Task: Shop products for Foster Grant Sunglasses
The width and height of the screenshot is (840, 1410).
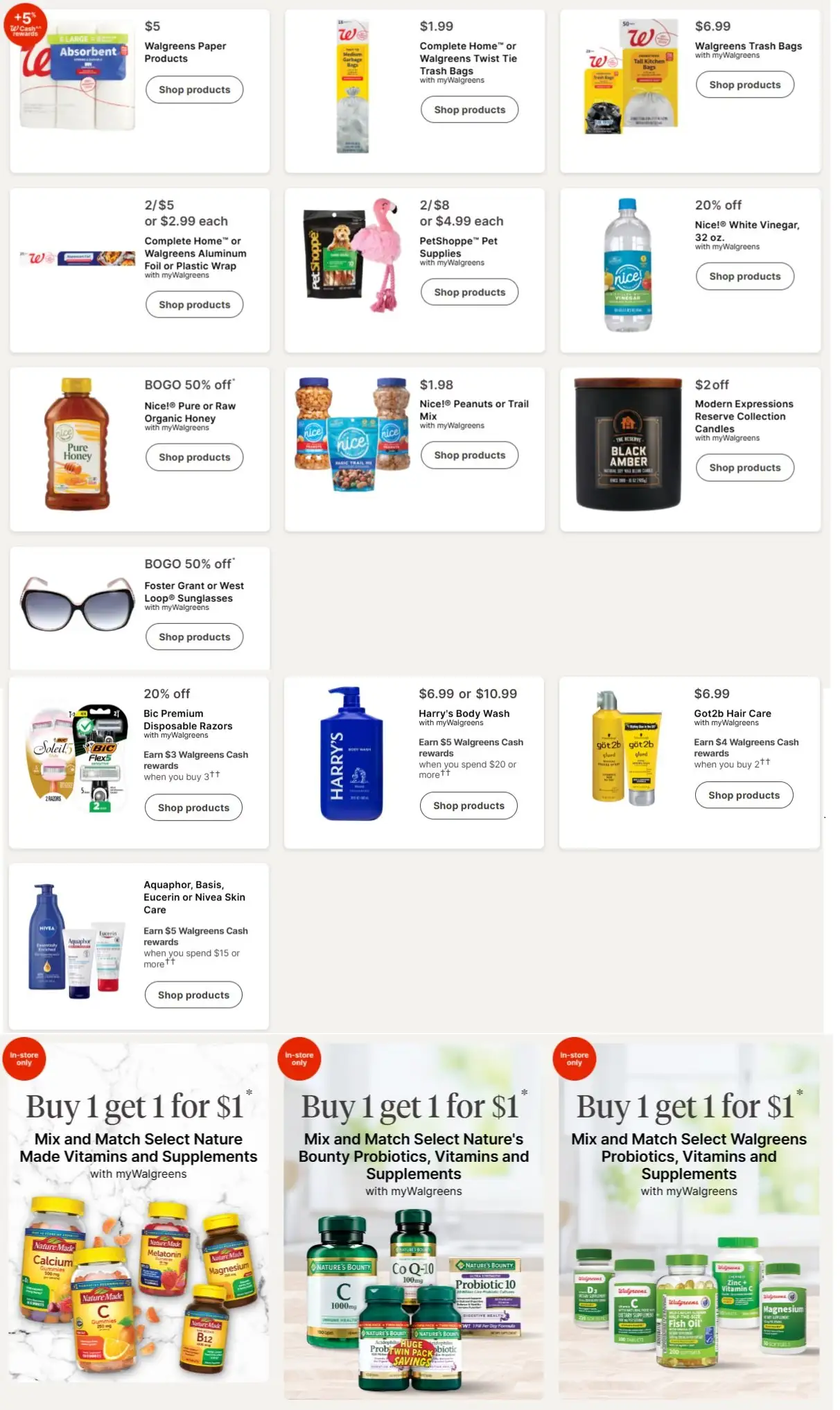Action: click(194, 637)
